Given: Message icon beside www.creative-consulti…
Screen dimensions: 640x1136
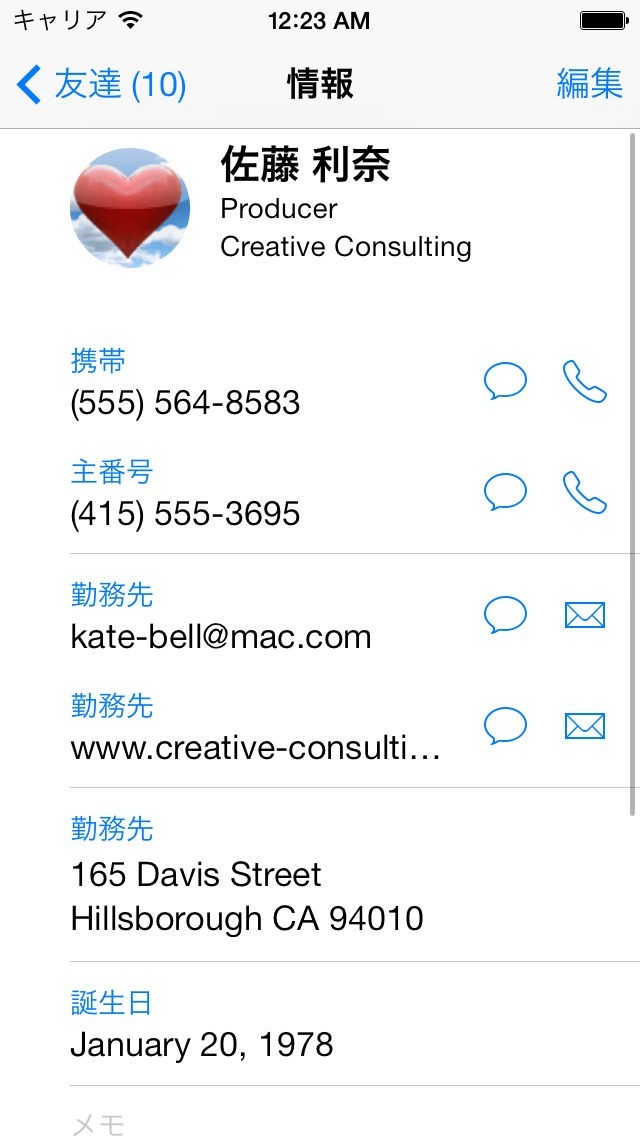Looking at the screenshot, I should point(505,726).
